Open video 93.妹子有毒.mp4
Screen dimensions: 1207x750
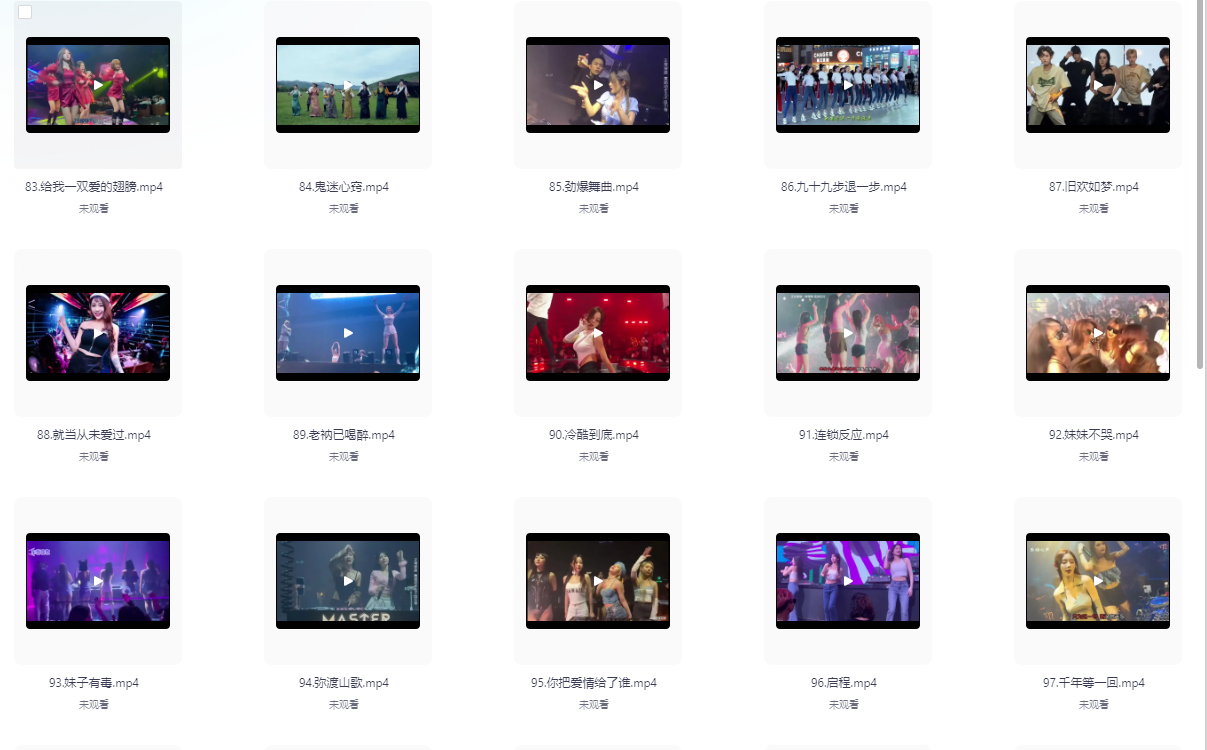(98, 581)
